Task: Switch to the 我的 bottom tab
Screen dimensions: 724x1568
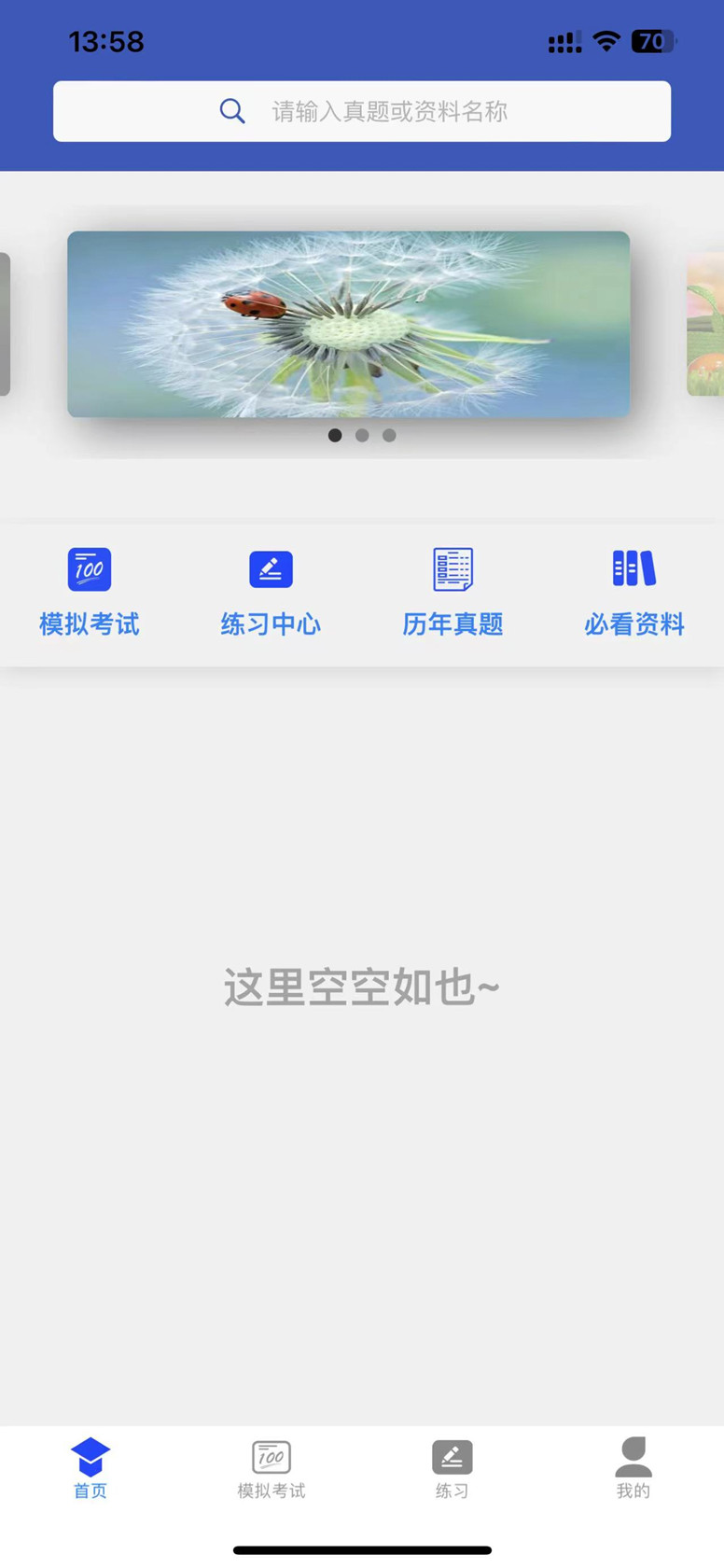Action: click(x=633, y=1467)
